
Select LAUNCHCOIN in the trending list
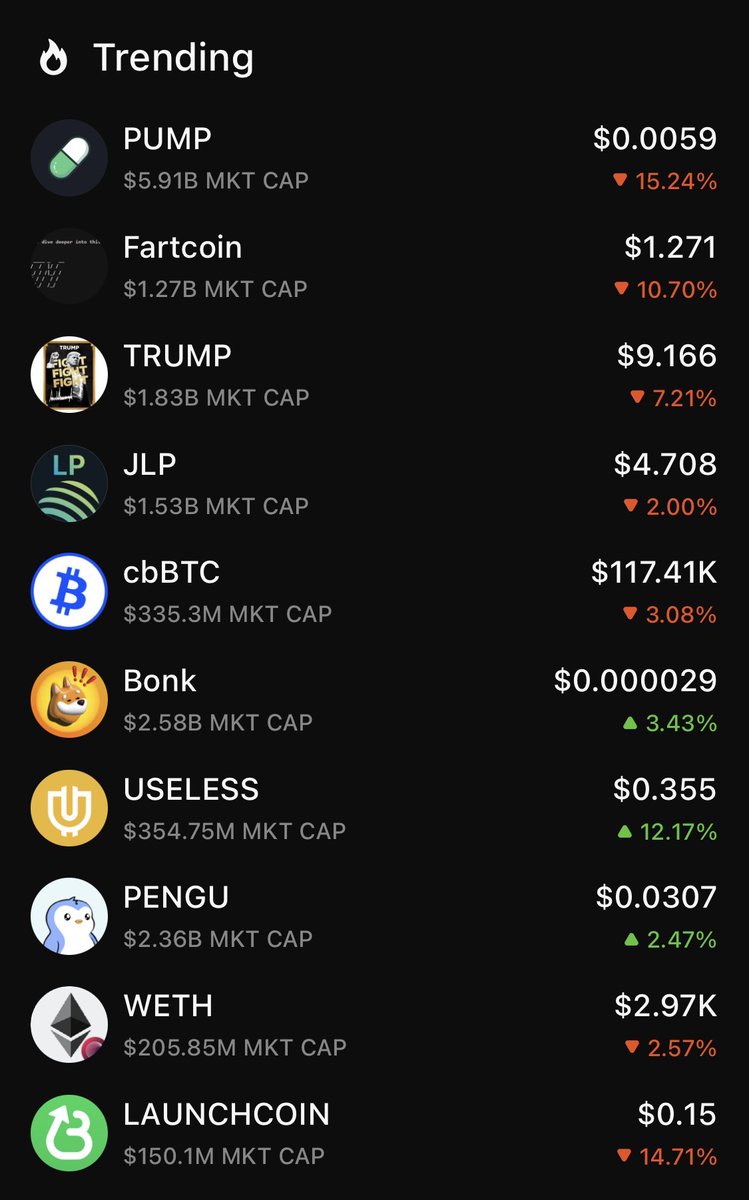(x=374, y=1133)
